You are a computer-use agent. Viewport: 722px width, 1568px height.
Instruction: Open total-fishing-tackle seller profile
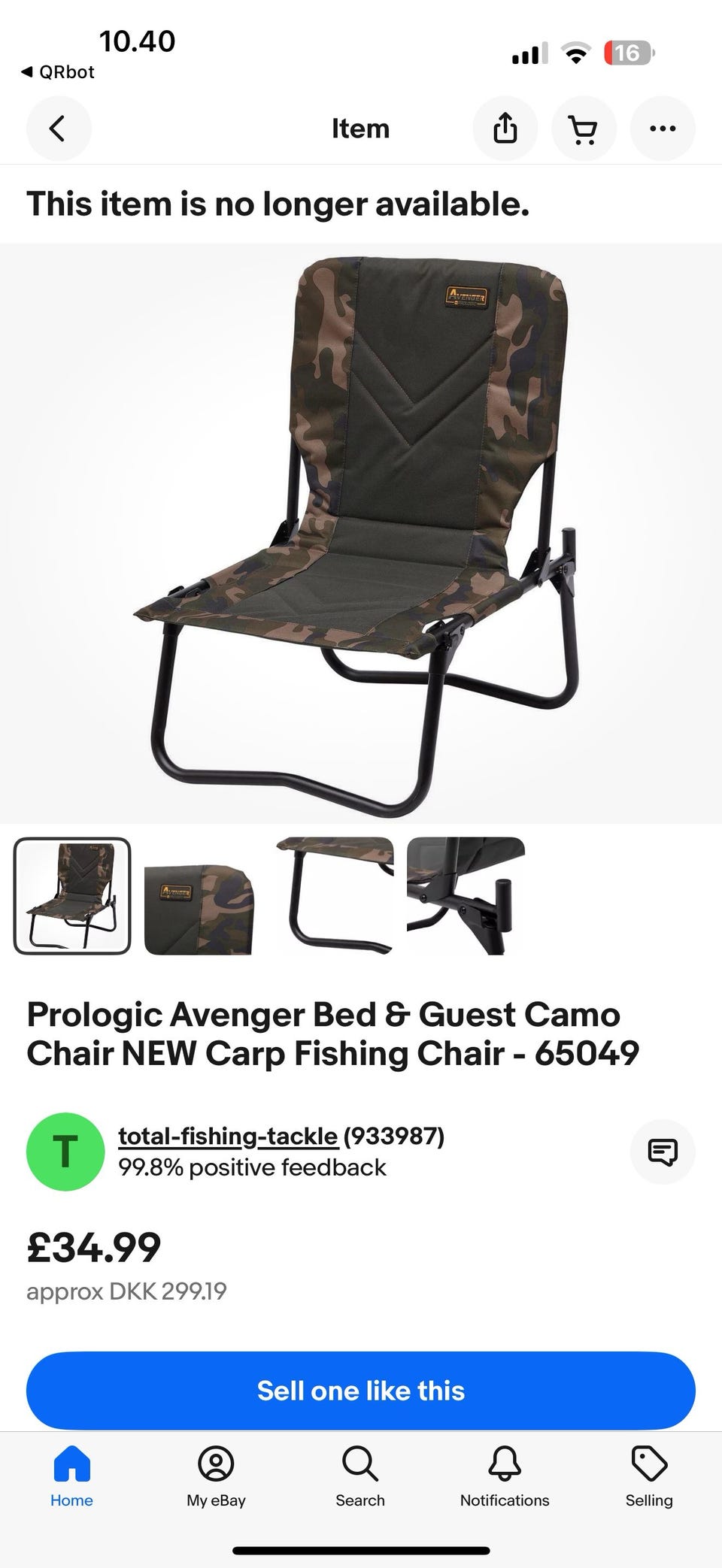[228, 1136]
